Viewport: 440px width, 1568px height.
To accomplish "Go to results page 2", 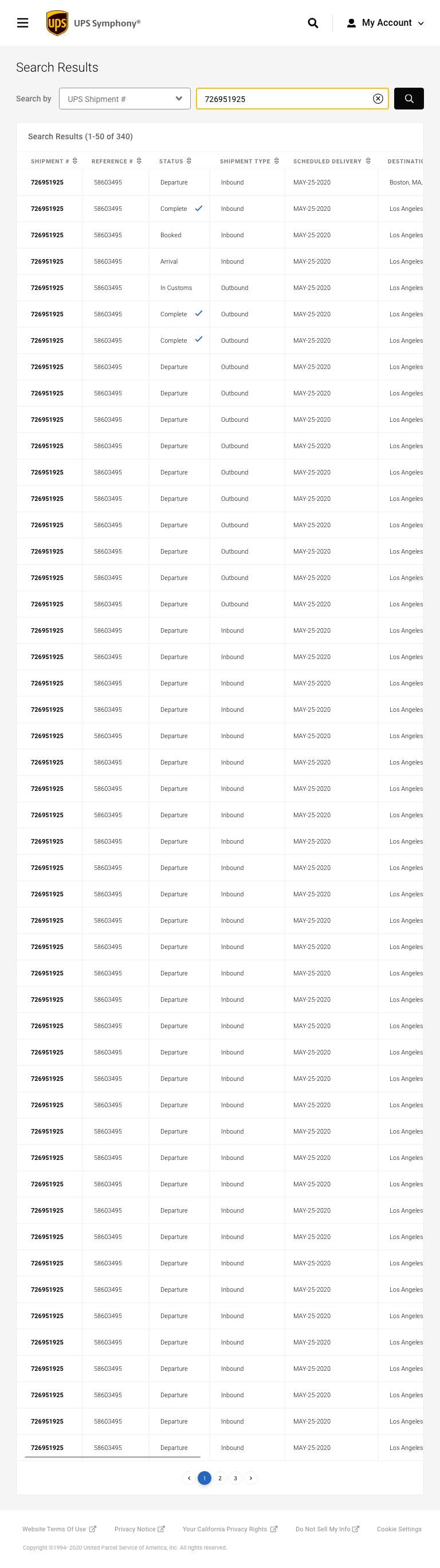I will (x=219, y=1478).
